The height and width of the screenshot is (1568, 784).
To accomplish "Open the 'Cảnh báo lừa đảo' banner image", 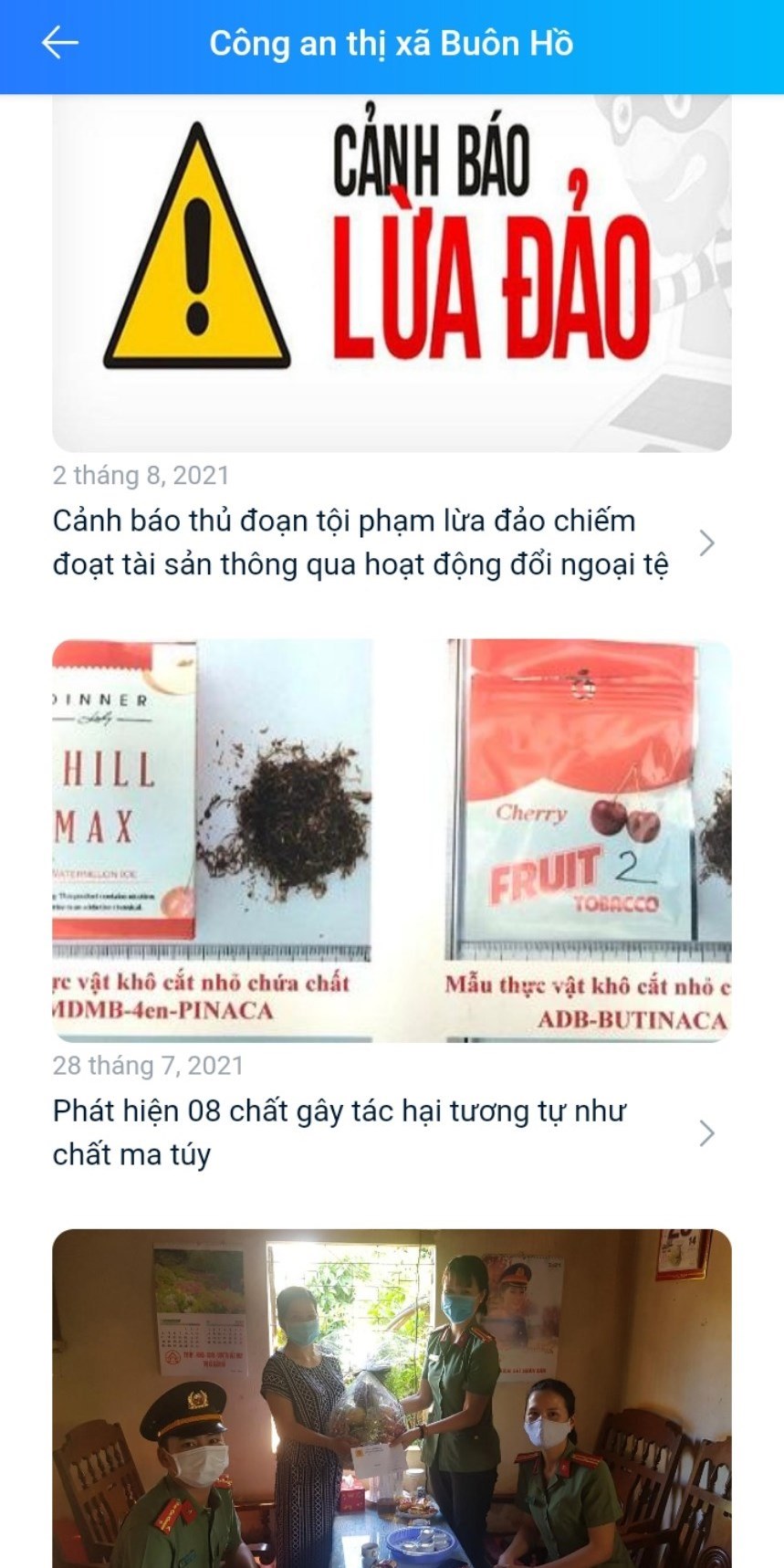I will 392,272.
